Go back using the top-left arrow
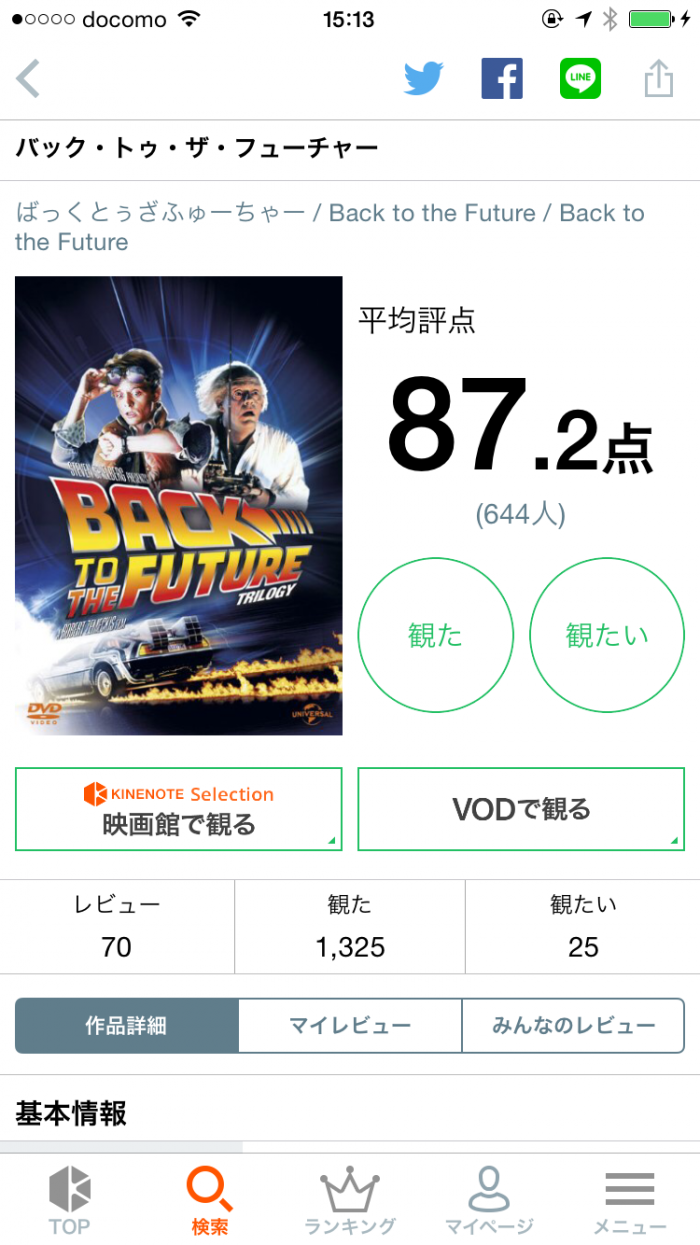The height and width of the screenshot is (1245, 700). coord(29,78)
